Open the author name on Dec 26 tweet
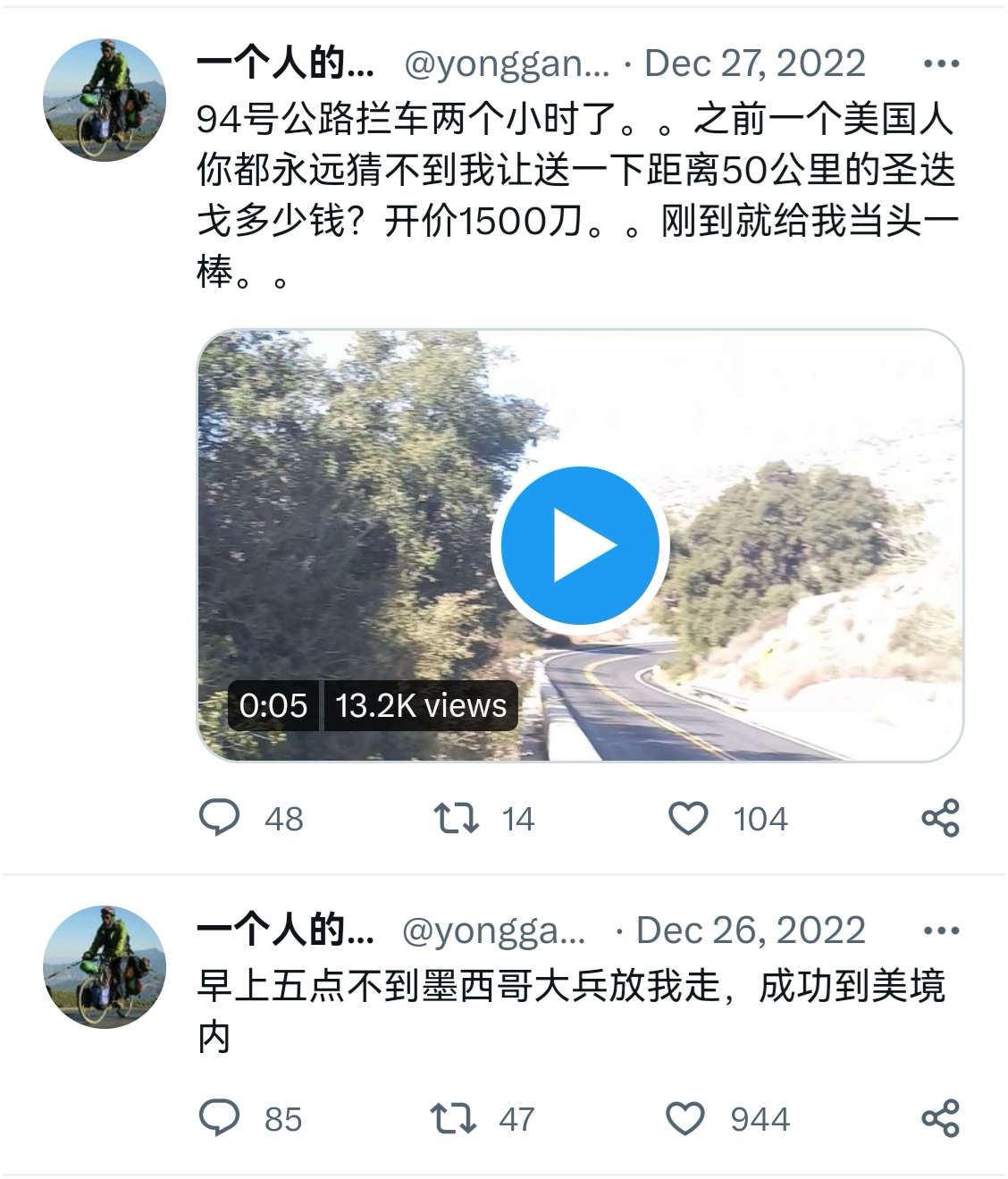 pos(285,931)
